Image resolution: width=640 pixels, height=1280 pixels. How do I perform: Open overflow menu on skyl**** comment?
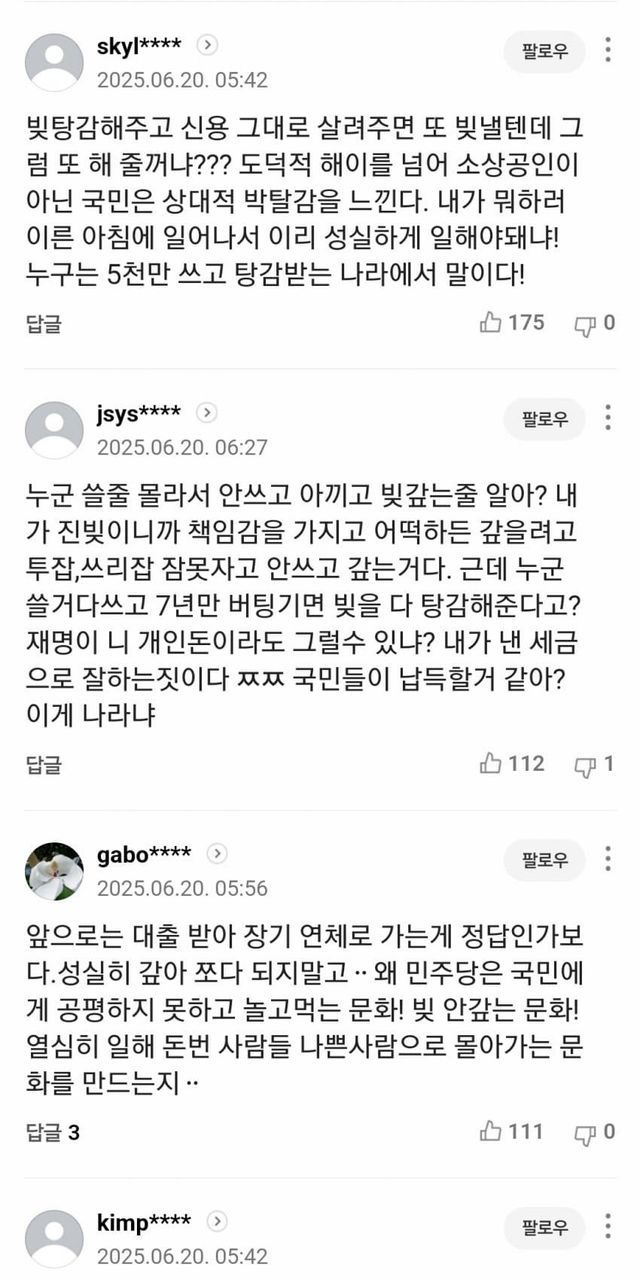(x=609, y=50)
